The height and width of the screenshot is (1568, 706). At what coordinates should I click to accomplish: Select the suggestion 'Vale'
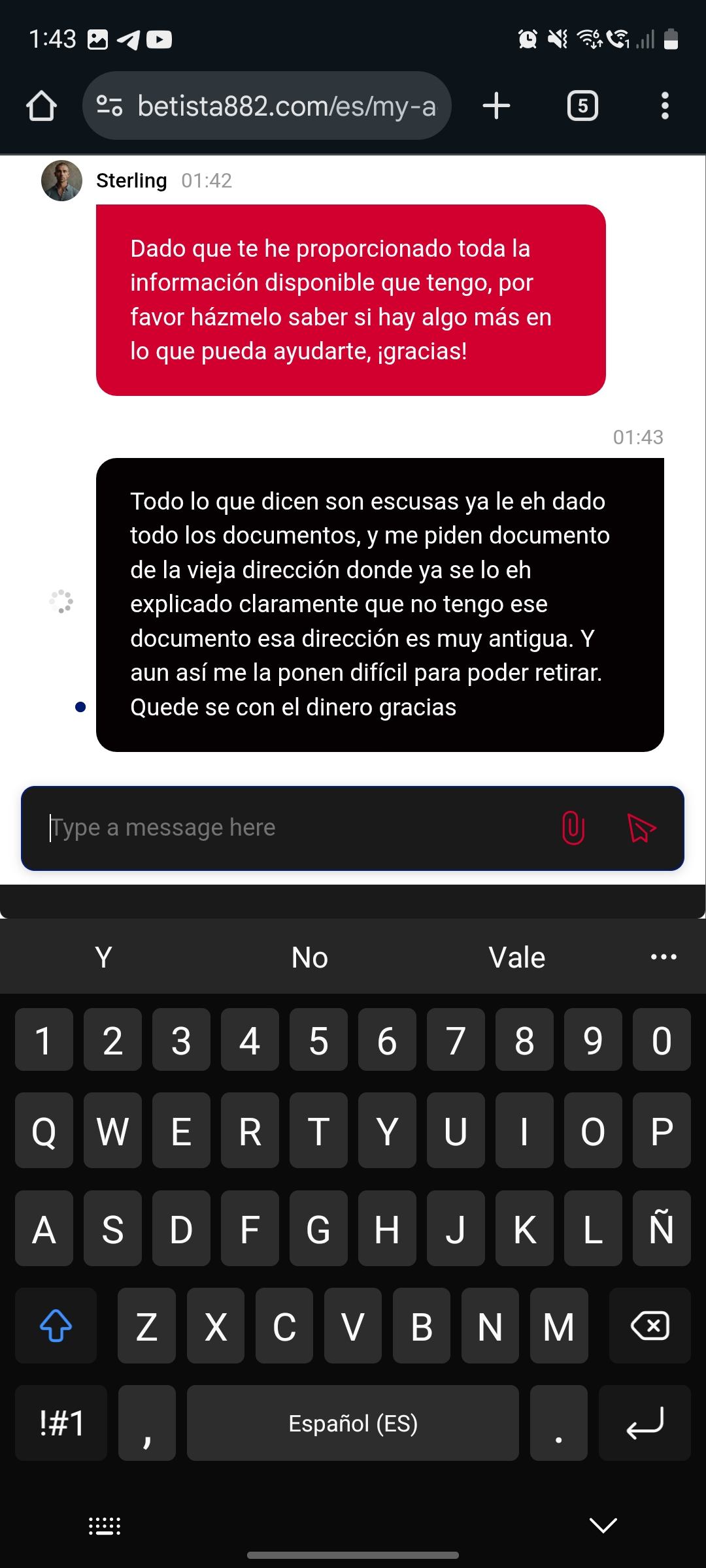click(x=516, y=956)
